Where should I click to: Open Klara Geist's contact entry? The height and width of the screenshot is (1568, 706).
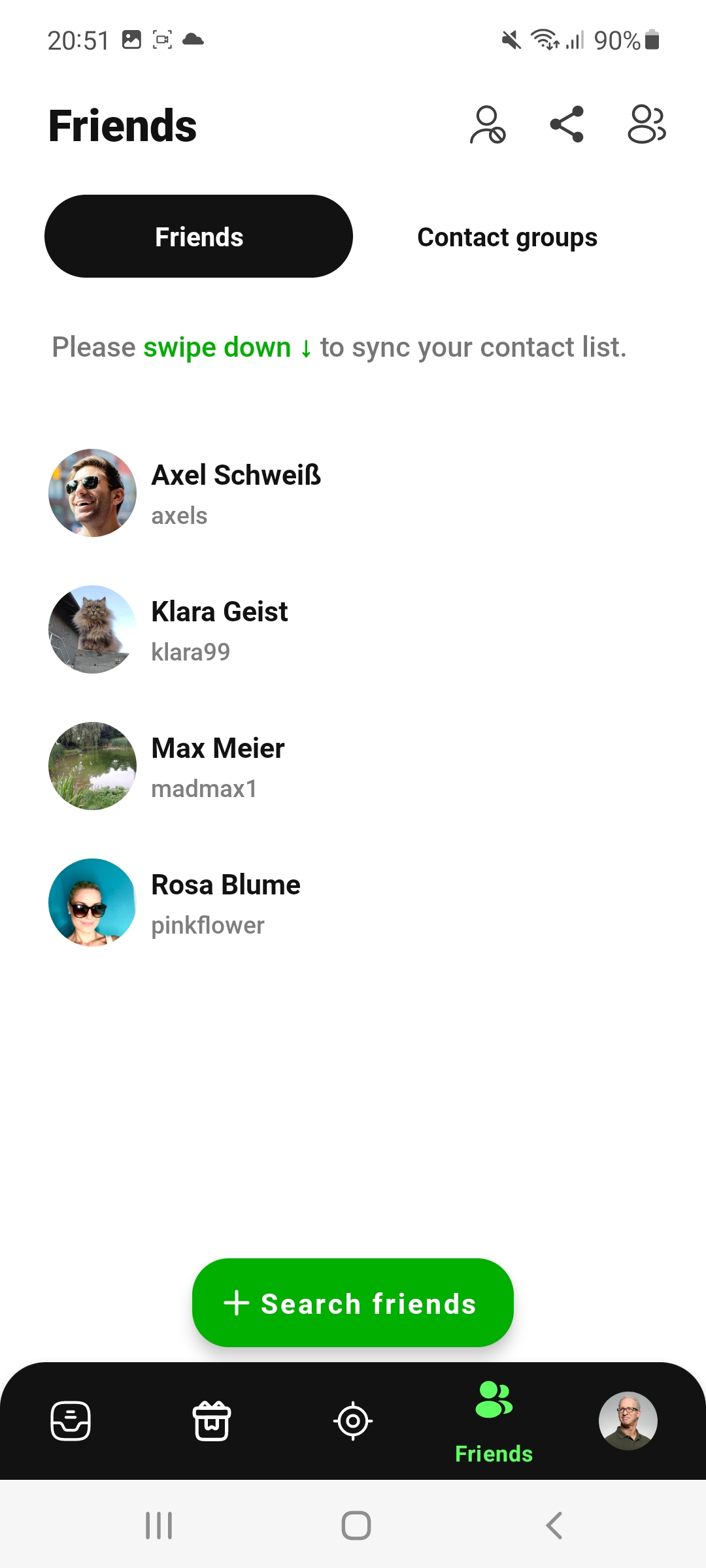pyautogui.click(x=220, y=630)
